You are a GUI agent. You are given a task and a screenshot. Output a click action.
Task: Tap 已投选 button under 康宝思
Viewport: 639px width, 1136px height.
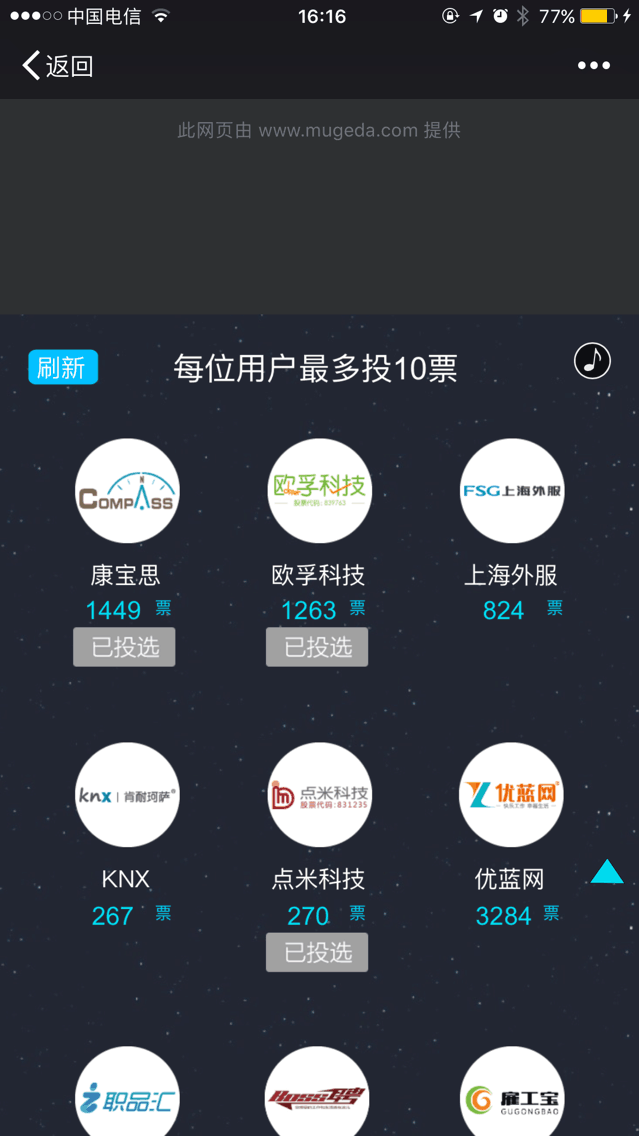click(124, 647)
